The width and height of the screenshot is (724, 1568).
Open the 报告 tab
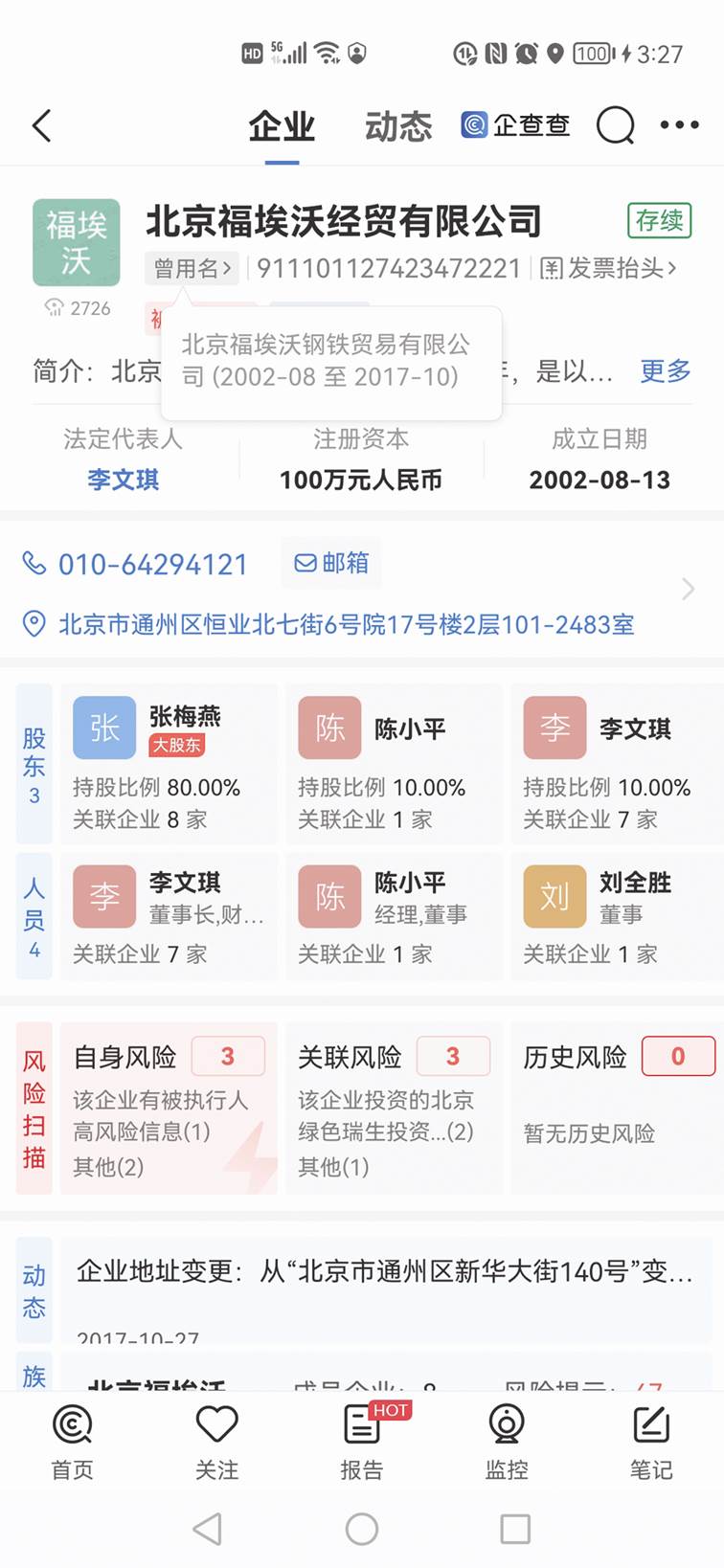pyautogui.click(x=362, y=1443)
